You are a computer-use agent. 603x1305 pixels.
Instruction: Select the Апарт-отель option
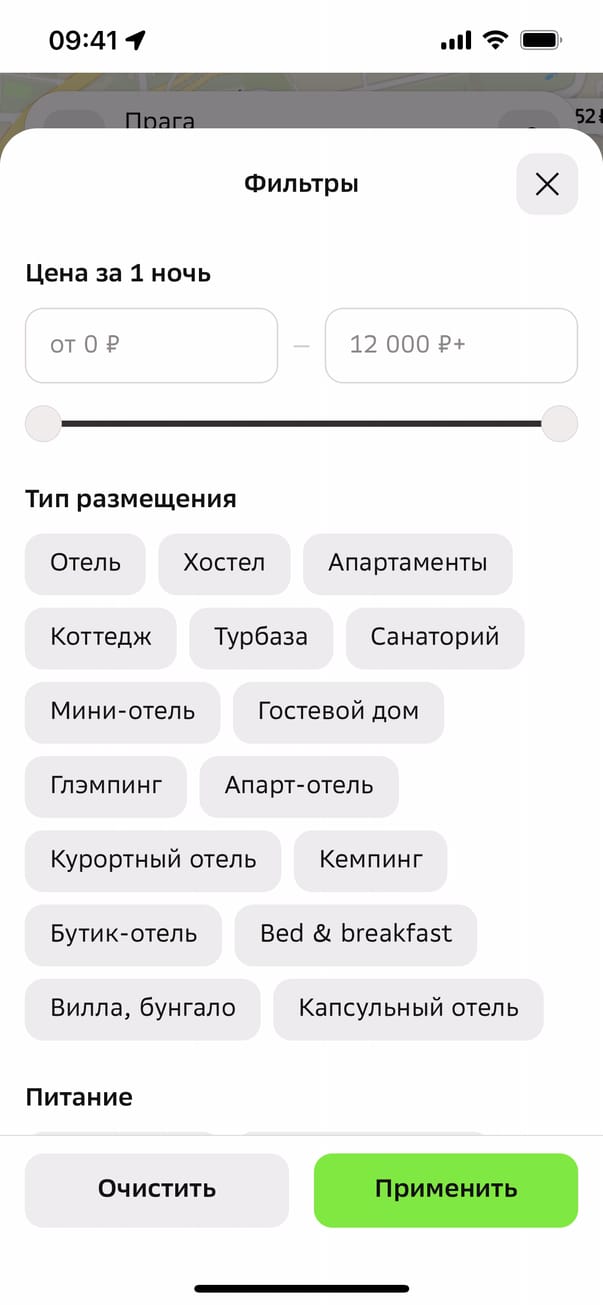point(299,786)
